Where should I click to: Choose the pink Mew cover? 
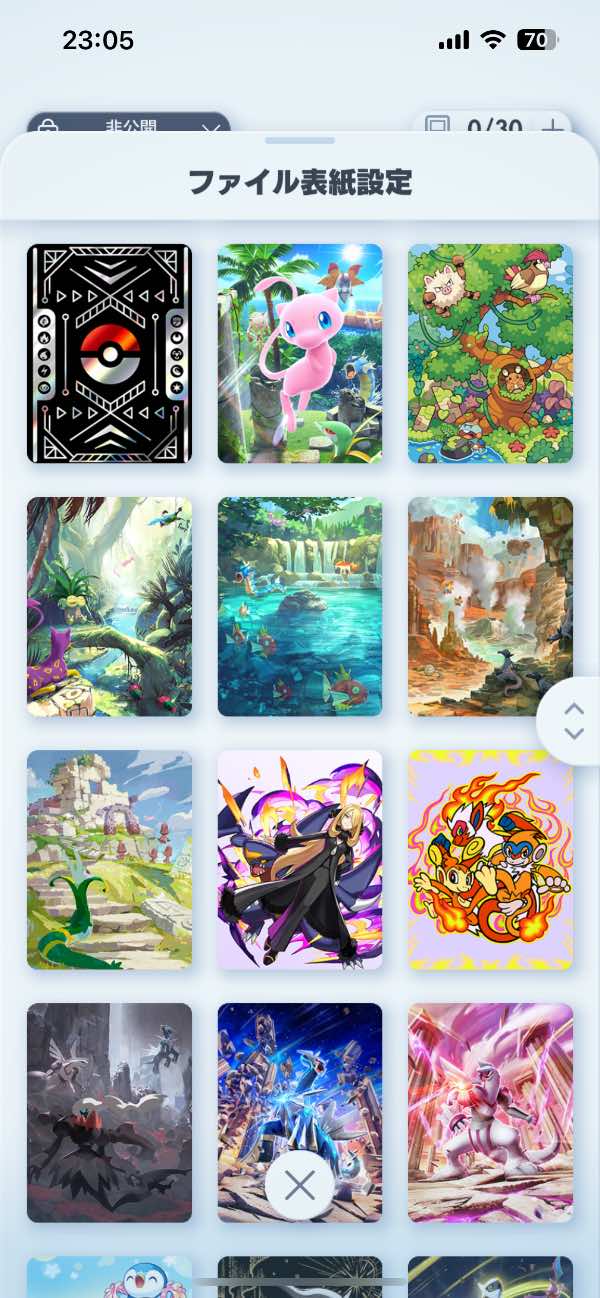300,353
